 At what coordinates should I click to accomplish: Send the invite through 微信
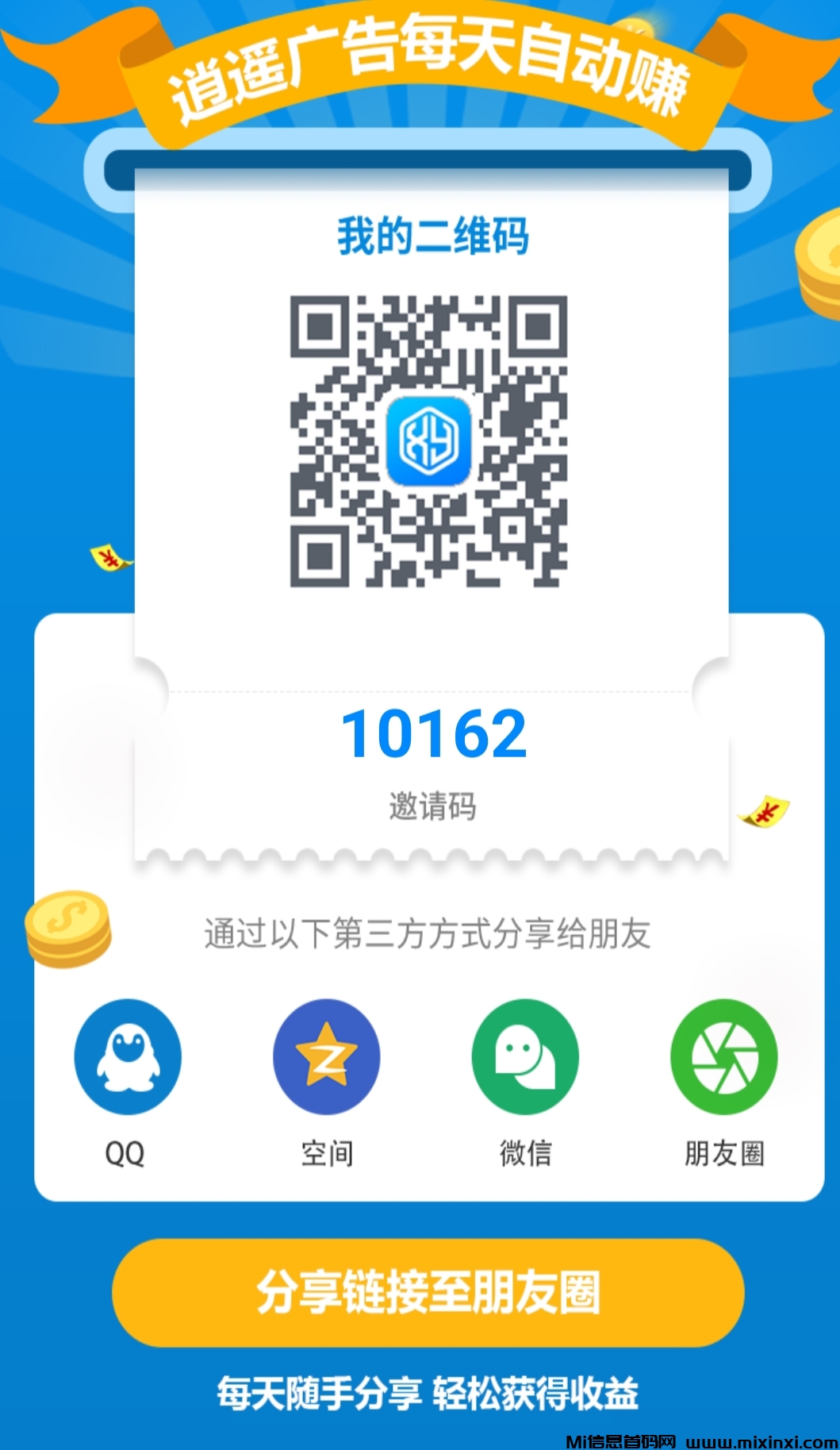tap(524, 1056)
